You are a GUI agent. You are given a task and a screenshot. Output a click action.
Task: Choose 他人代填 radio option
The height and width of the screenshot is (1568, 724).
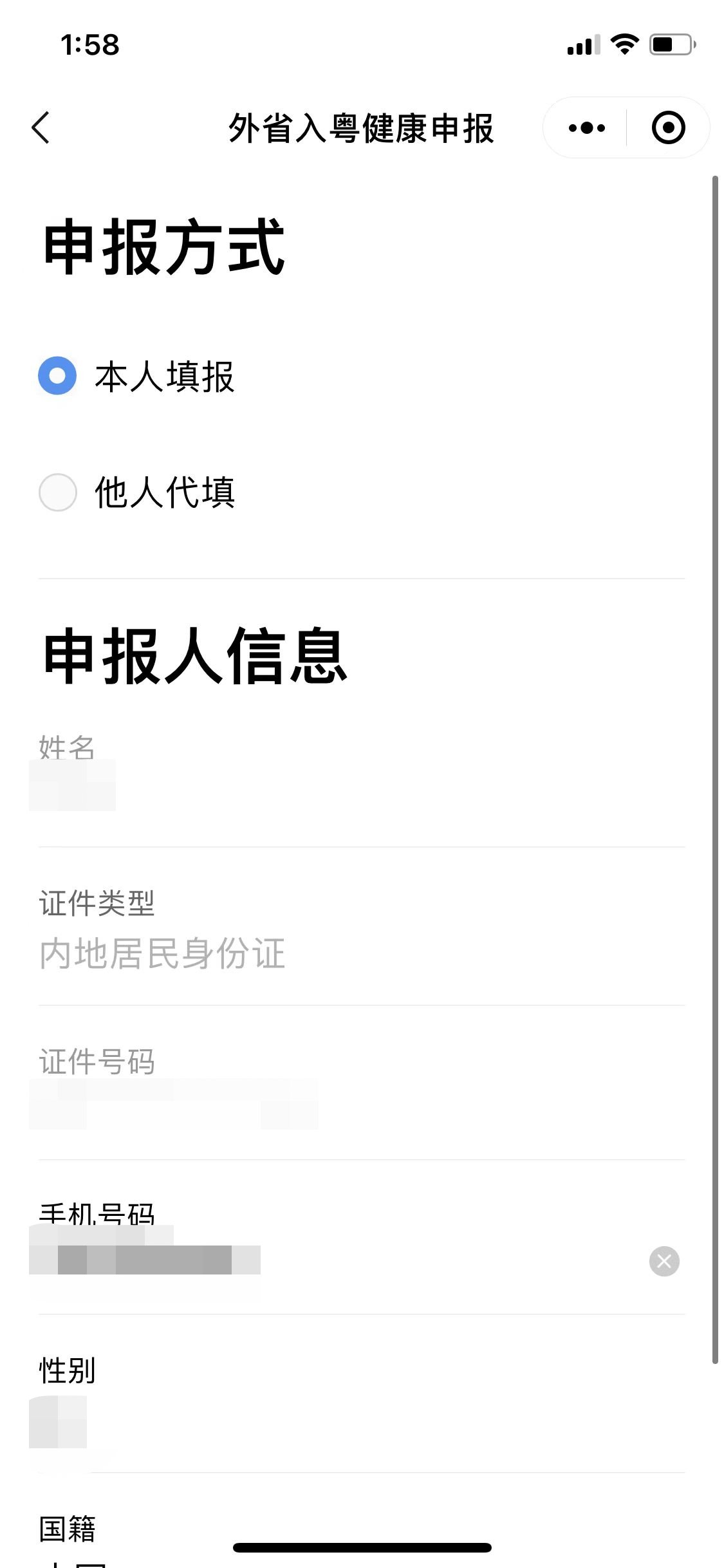click(58, 492)
